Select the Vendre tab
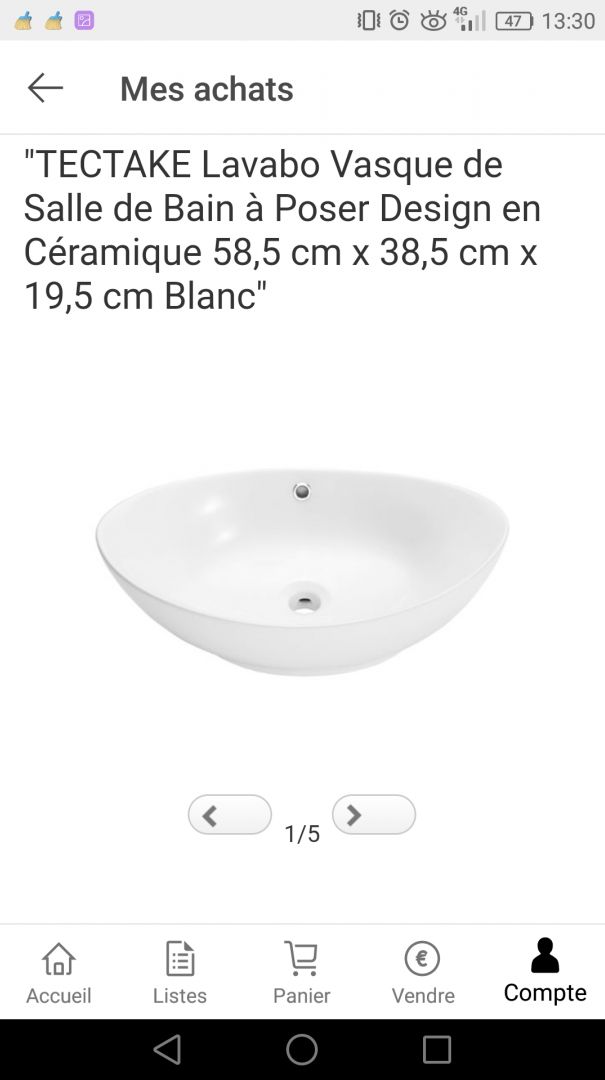The width and height of the screenshot is (605, 1080). pyautogui.click(x=422, y=972)
